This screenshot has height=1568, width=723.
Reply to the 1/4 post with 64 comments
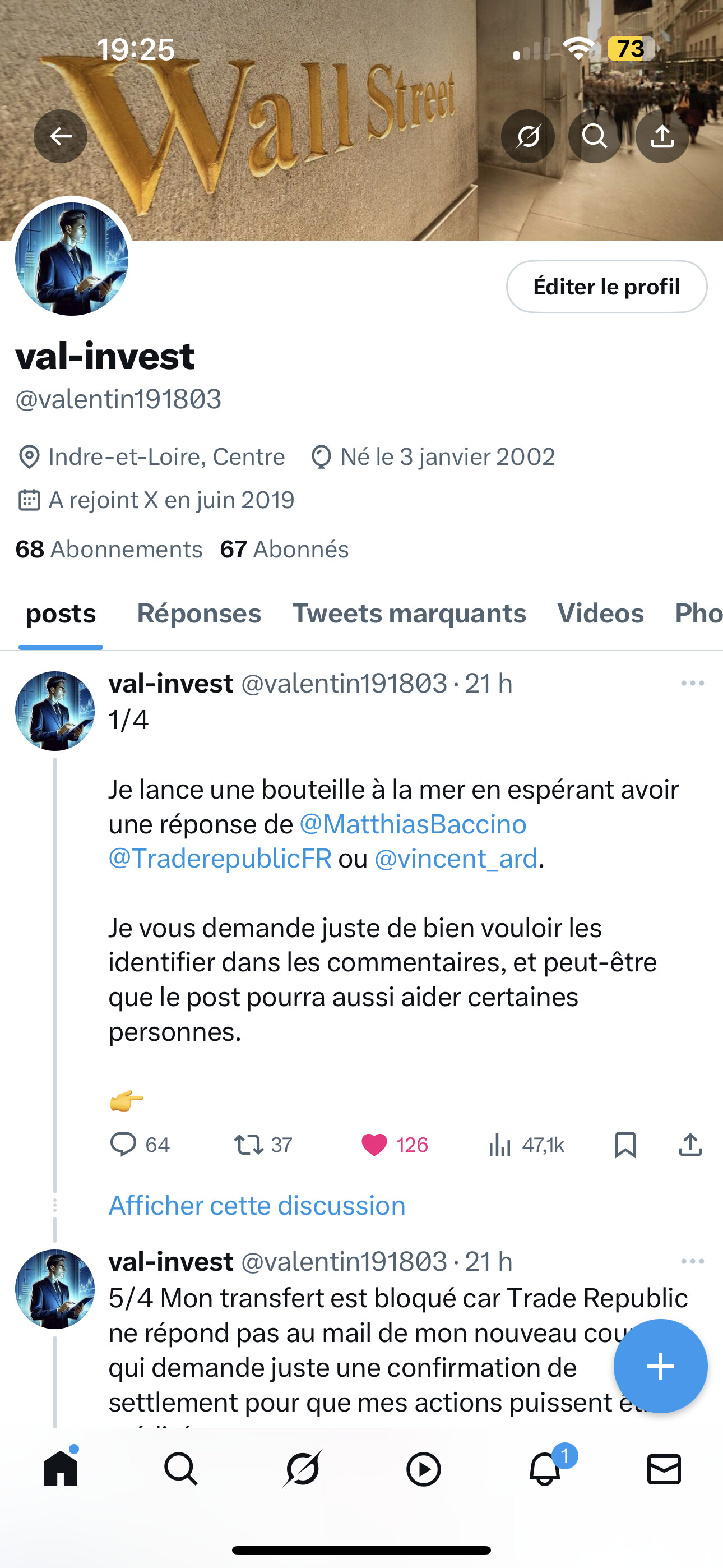point(140,1145)
